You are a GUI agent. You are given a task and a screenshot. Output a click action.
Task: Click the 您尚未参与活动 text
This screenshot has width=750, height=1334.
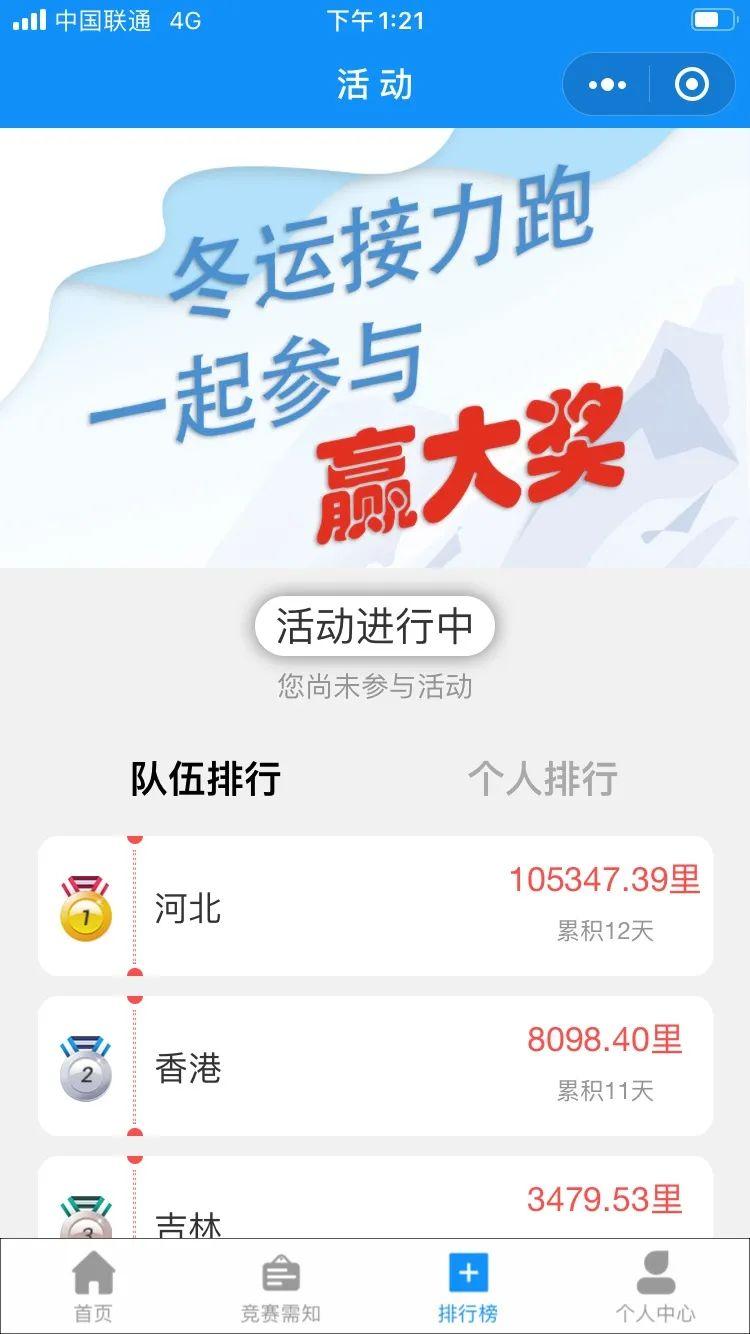click(x=375, y=687)
